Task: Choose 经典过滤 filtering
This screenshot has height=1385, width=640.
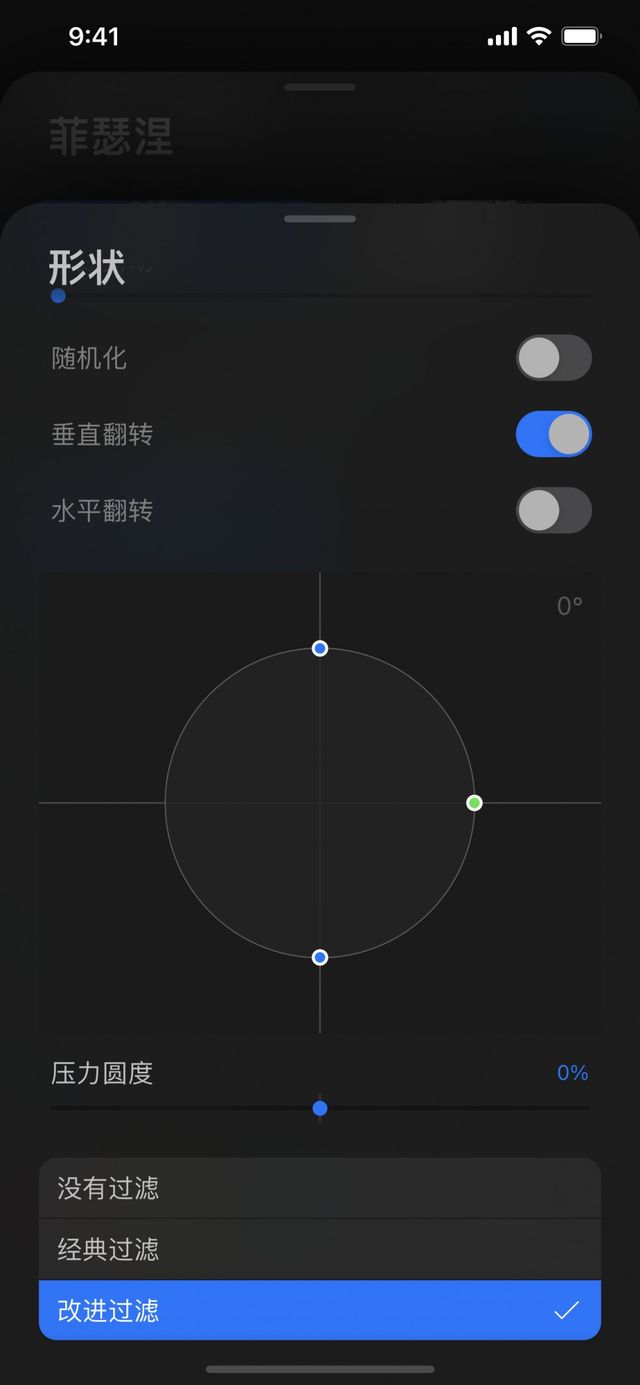Action: 320,1249
